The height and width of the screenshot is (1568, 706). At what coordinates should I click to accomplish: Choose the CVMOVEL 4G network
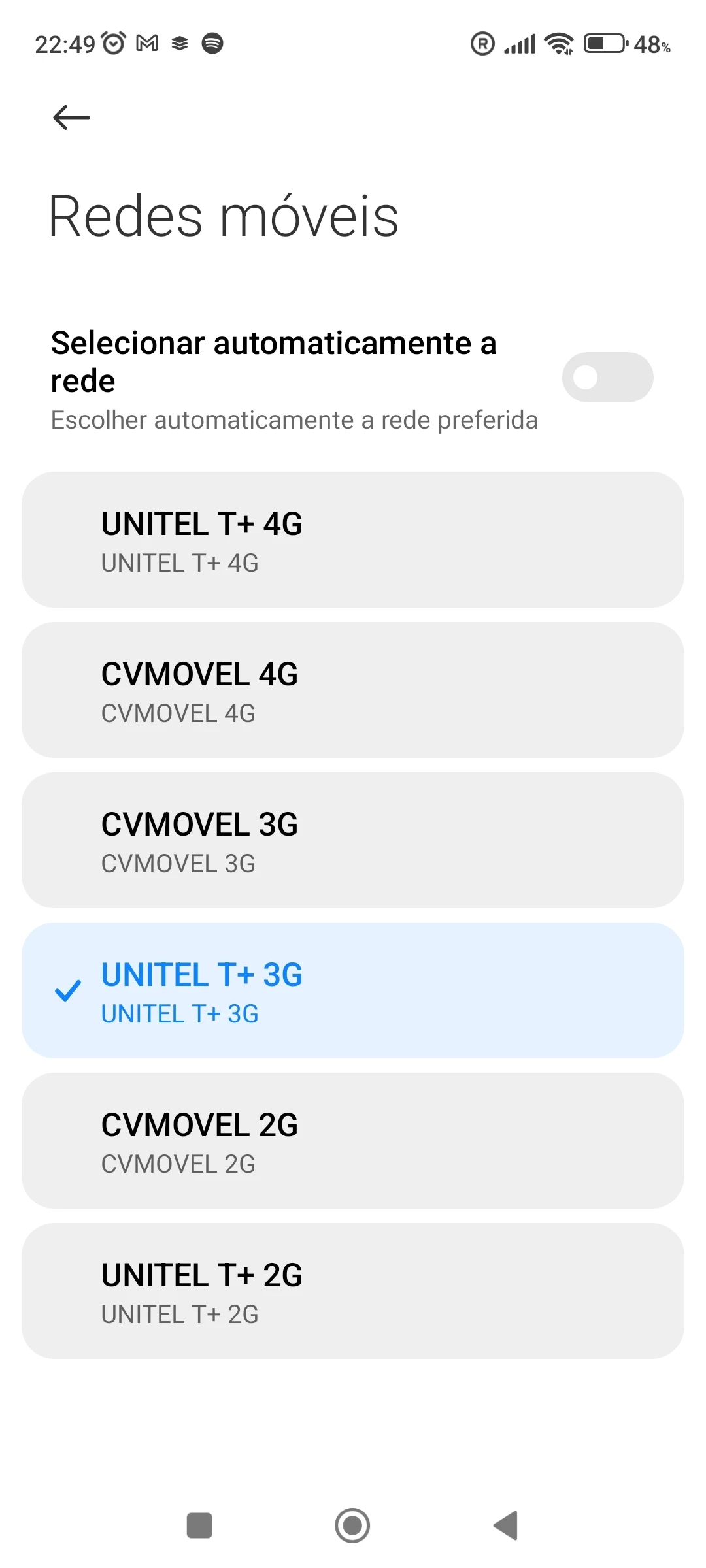(353, 691)
